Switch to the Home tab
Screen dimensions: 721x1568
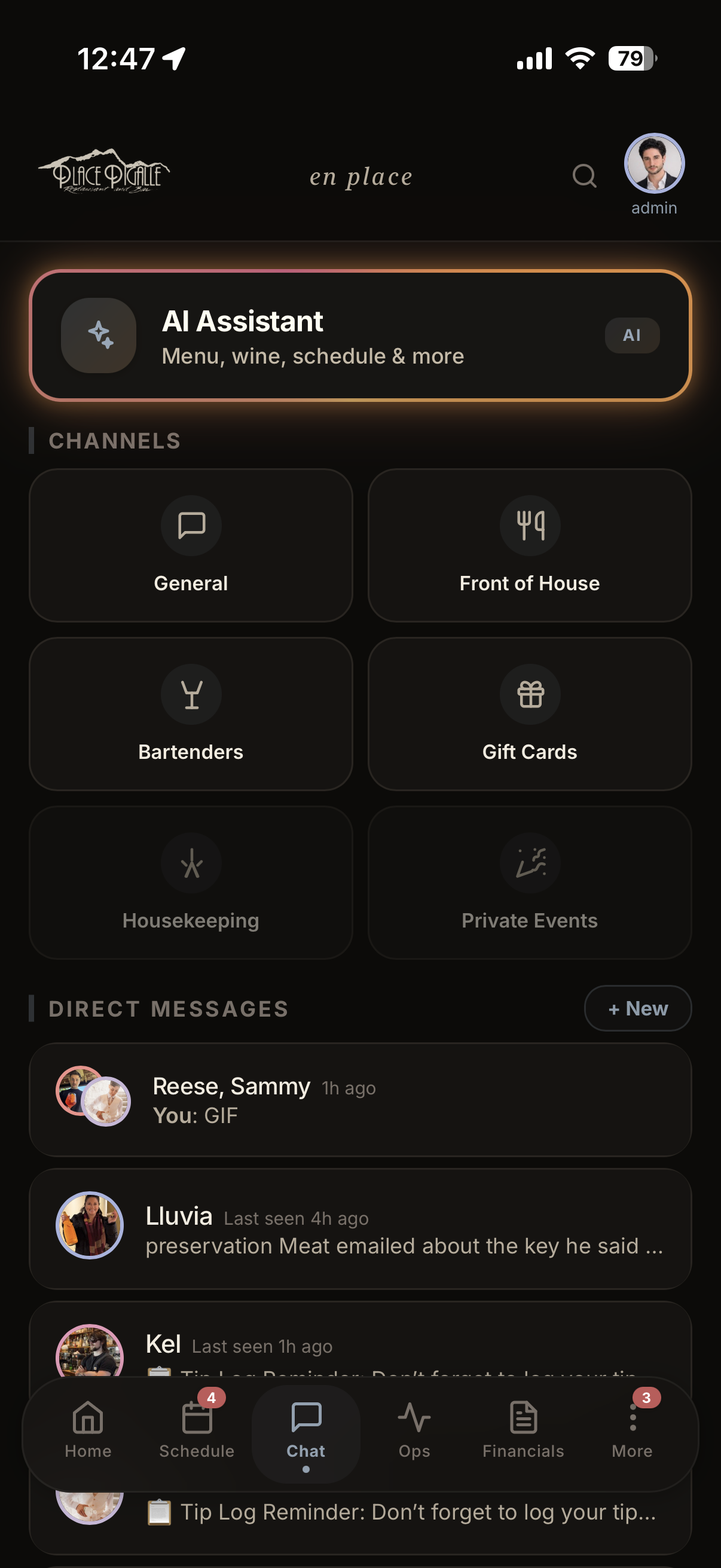pyautogui.click(x=88, y=1418)
